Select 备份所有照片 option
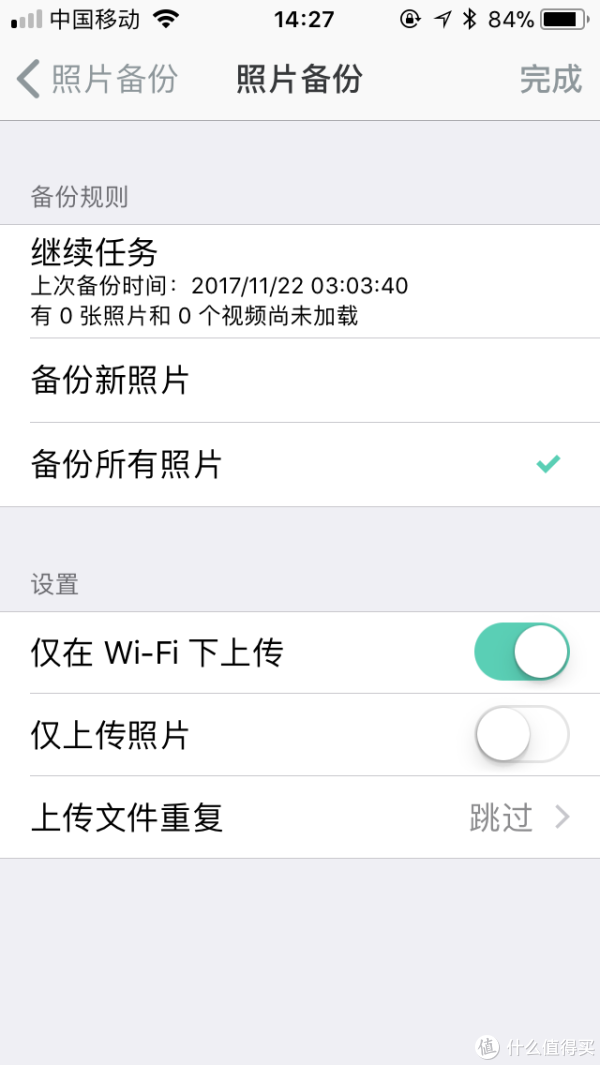 300,465
